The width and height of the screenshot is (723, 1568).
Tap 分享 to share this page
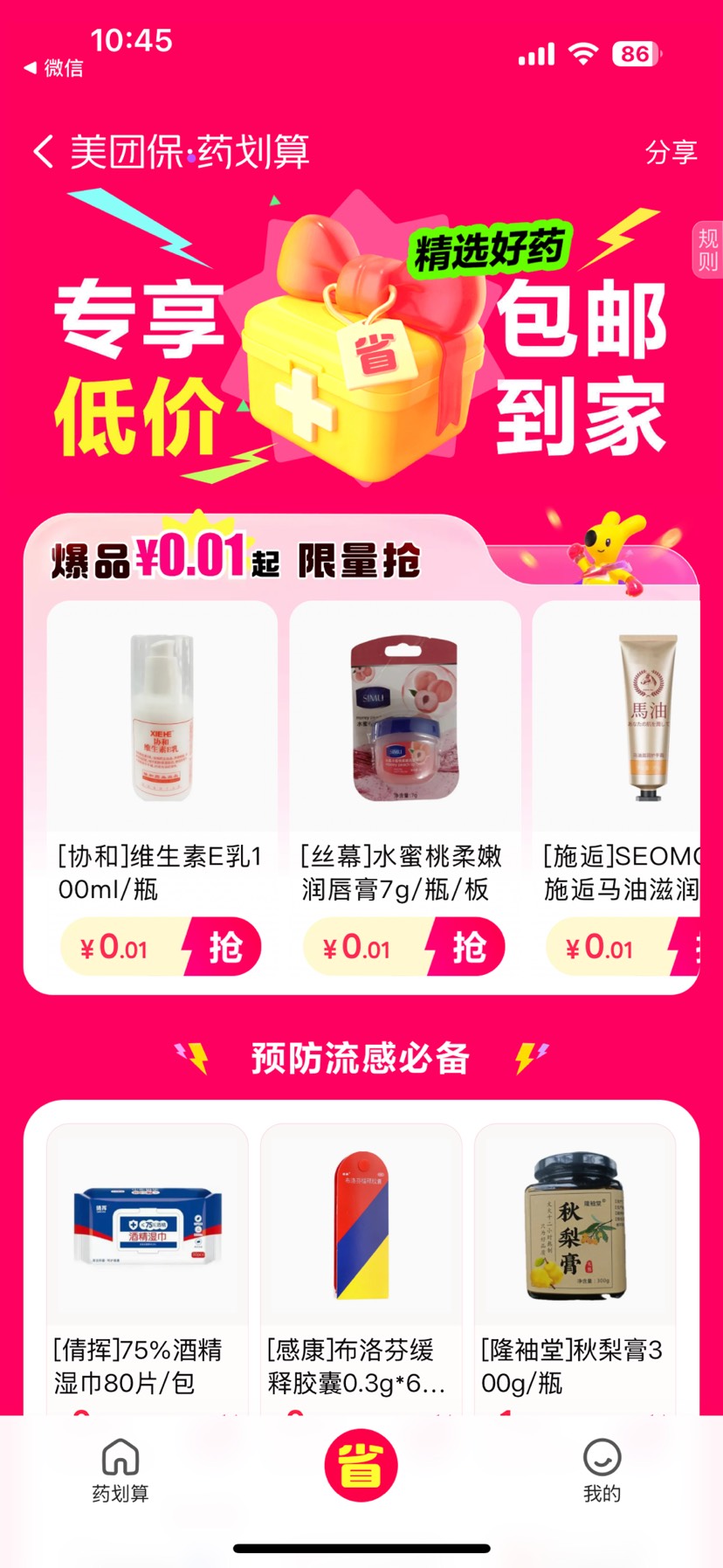670,153
